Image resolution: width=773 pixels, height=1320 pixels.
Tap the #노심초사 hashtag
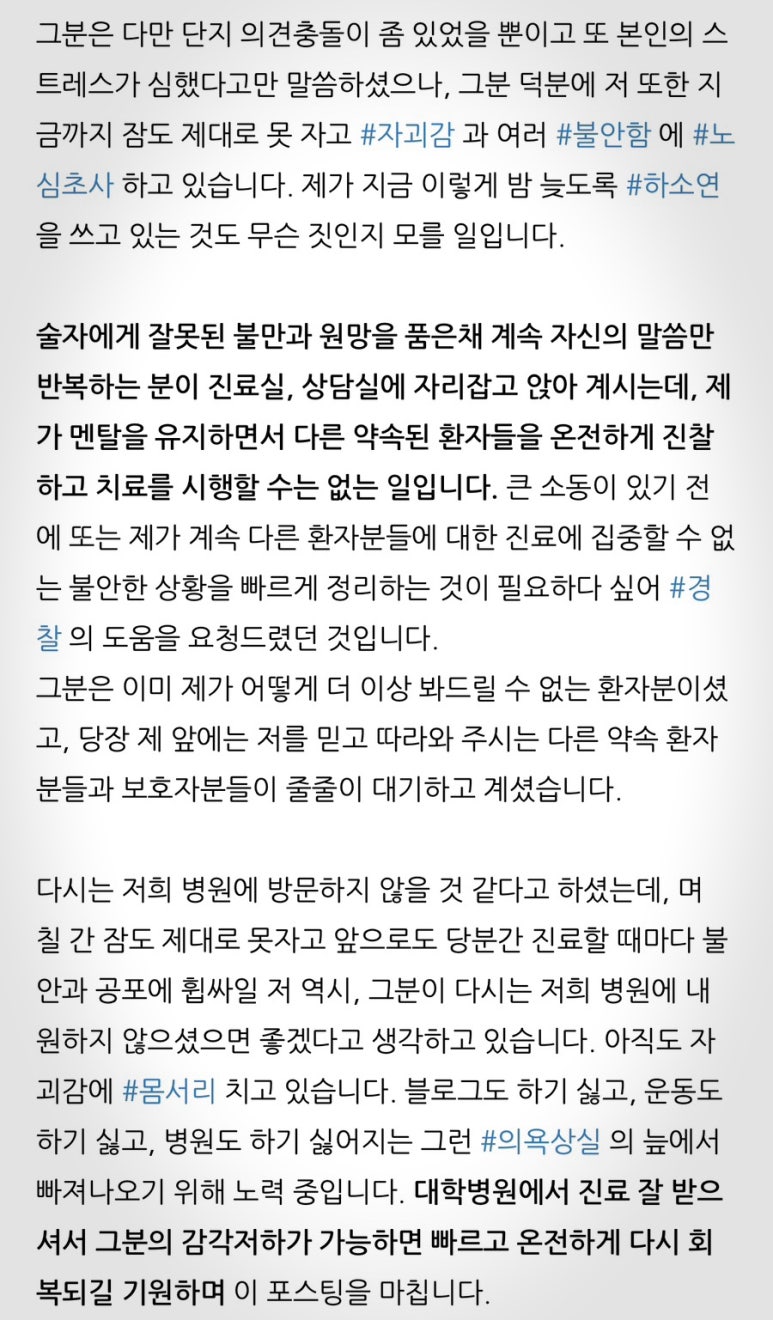click(x=713, y=136)
